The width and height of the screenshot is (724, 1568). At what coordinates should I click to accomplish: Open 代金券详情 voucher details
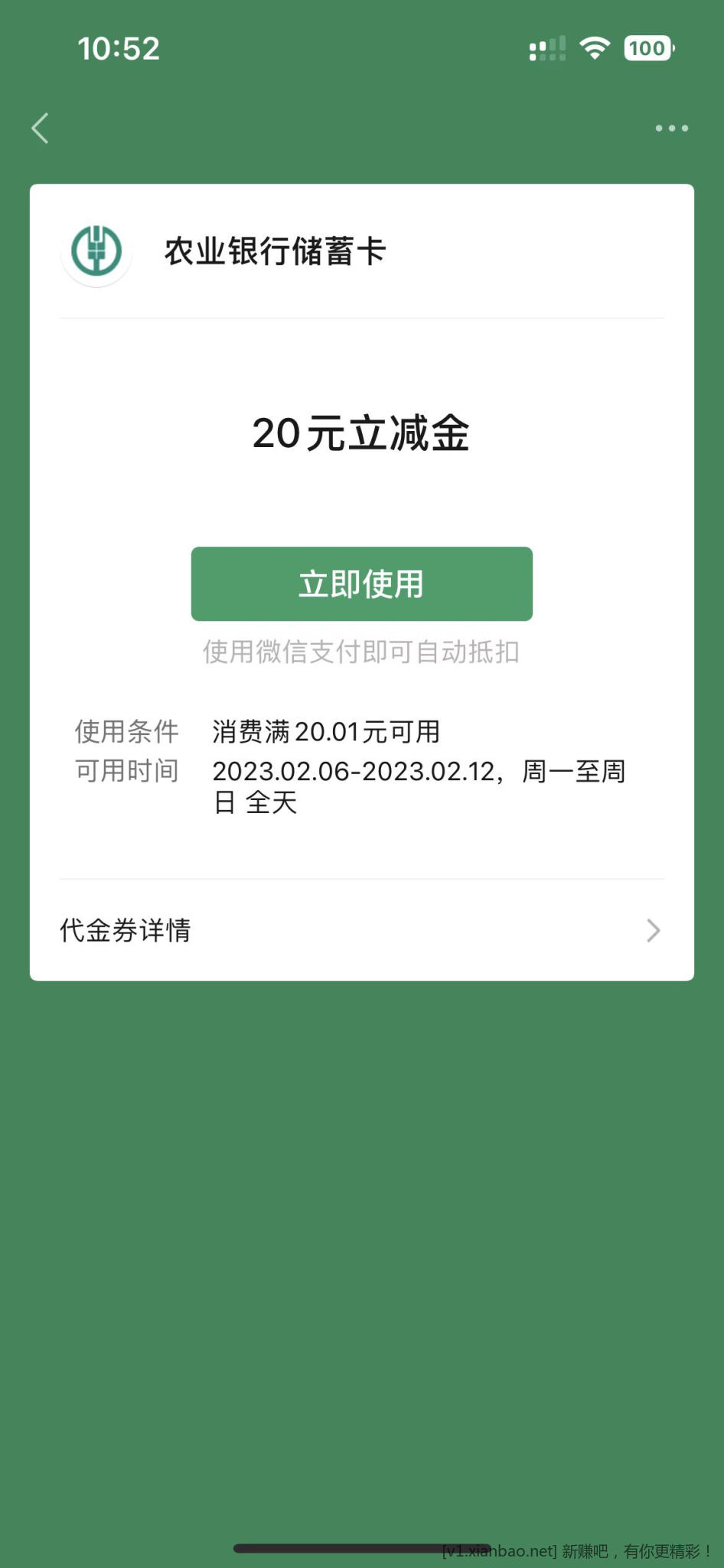point(361,930)
